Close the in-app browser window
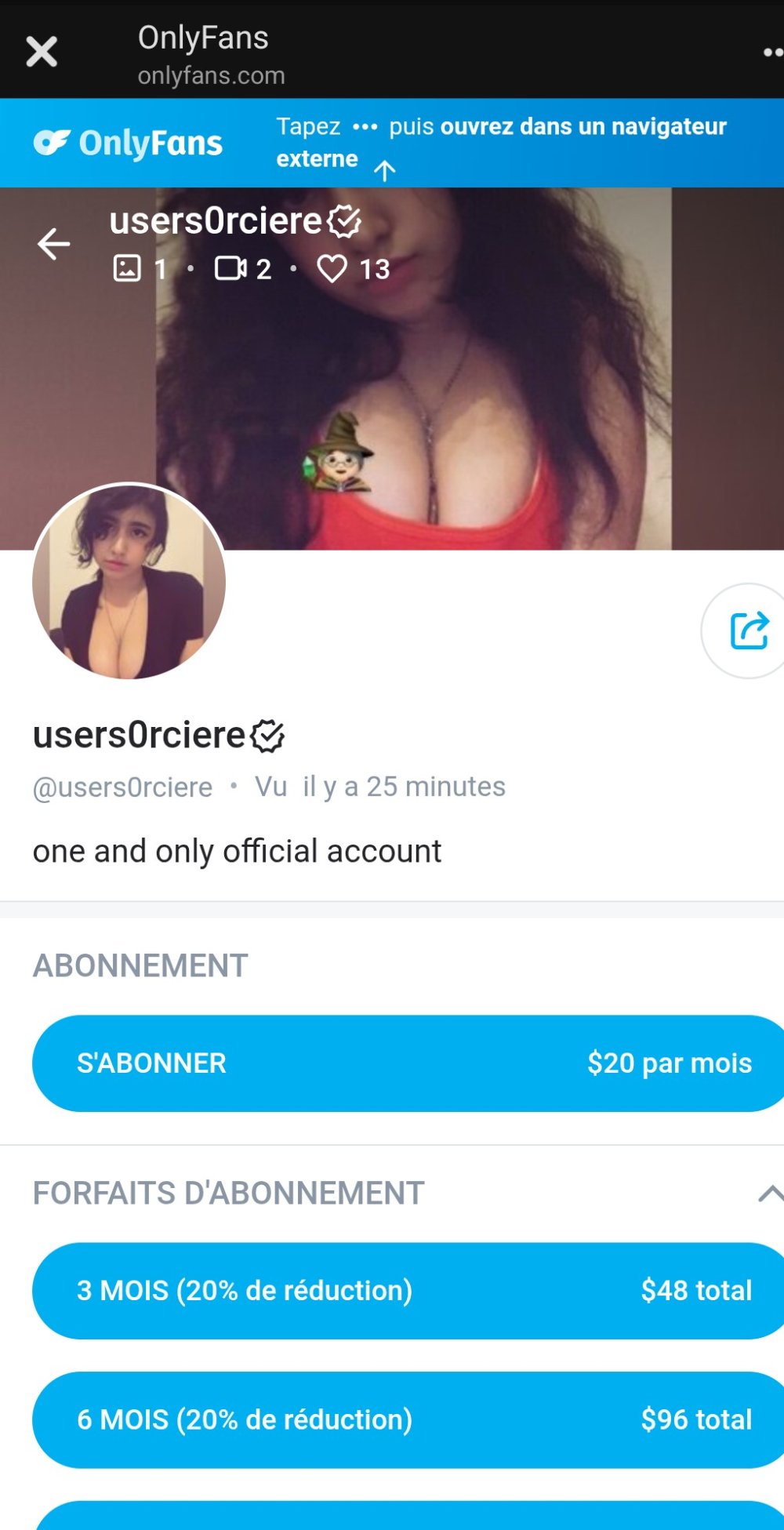The width and height of the screenshot is (784, 1530). (42, 53)
